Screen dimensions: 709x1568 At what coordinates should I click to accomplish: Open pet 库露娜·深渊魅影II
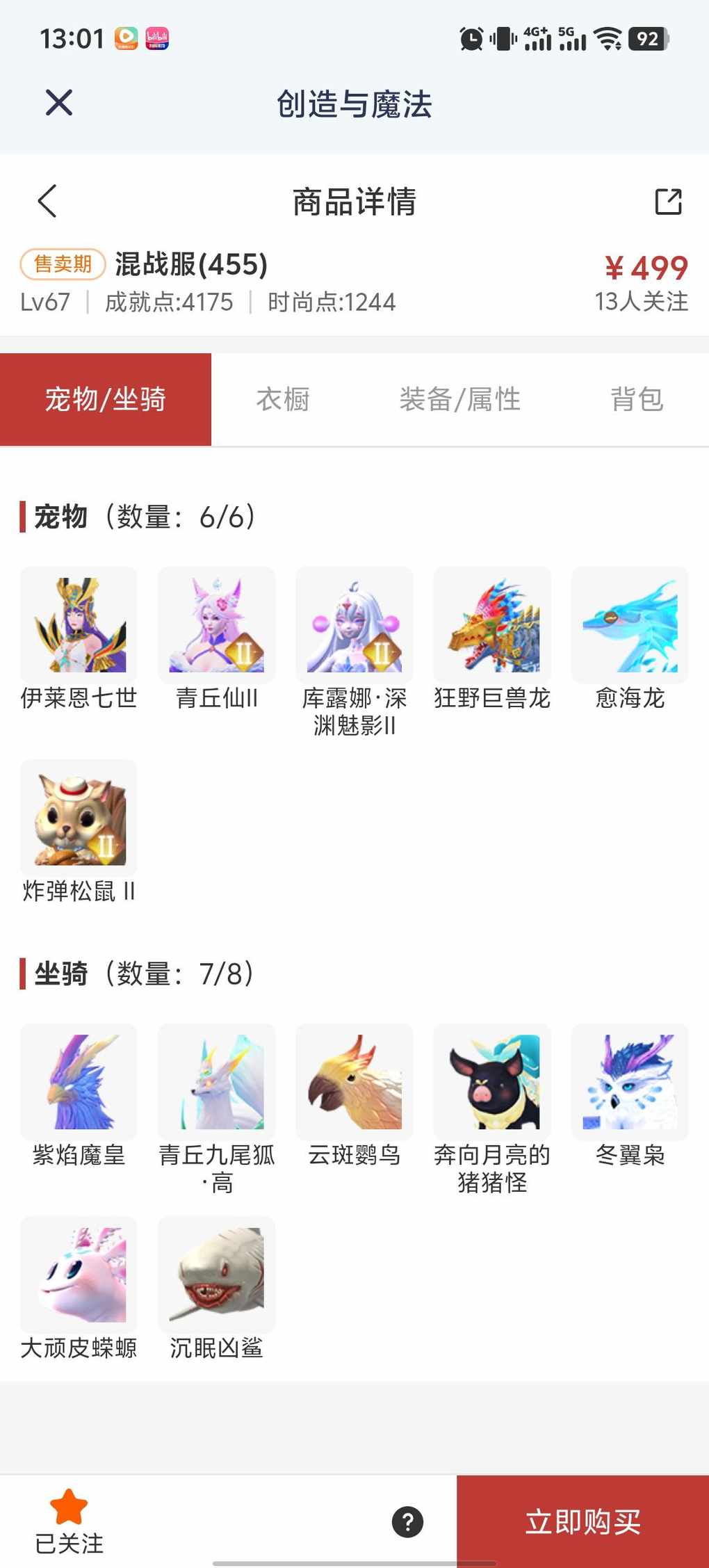(354, 625)
